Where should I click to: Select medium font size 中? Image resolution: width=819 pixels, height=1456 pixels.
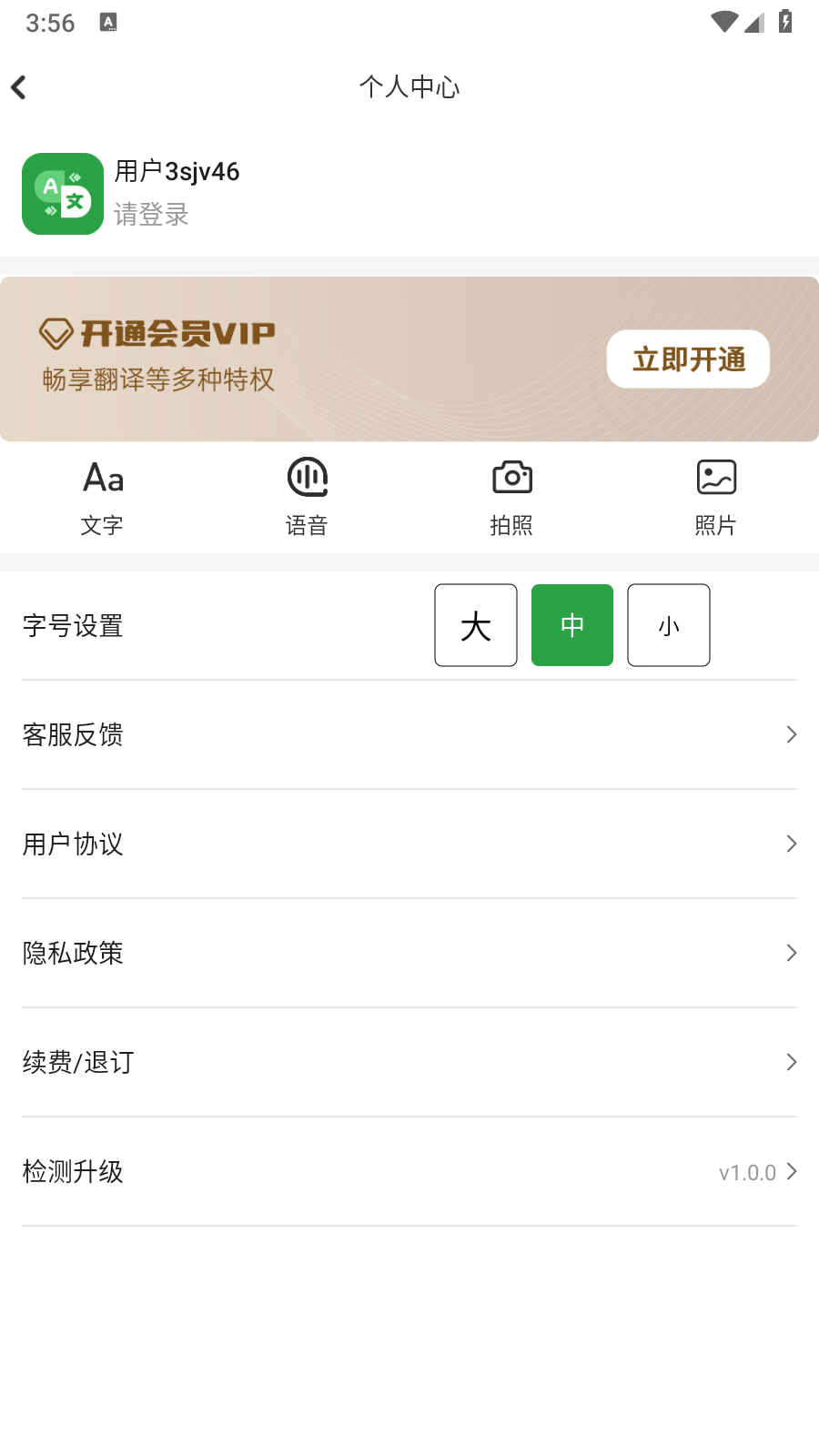572,625
